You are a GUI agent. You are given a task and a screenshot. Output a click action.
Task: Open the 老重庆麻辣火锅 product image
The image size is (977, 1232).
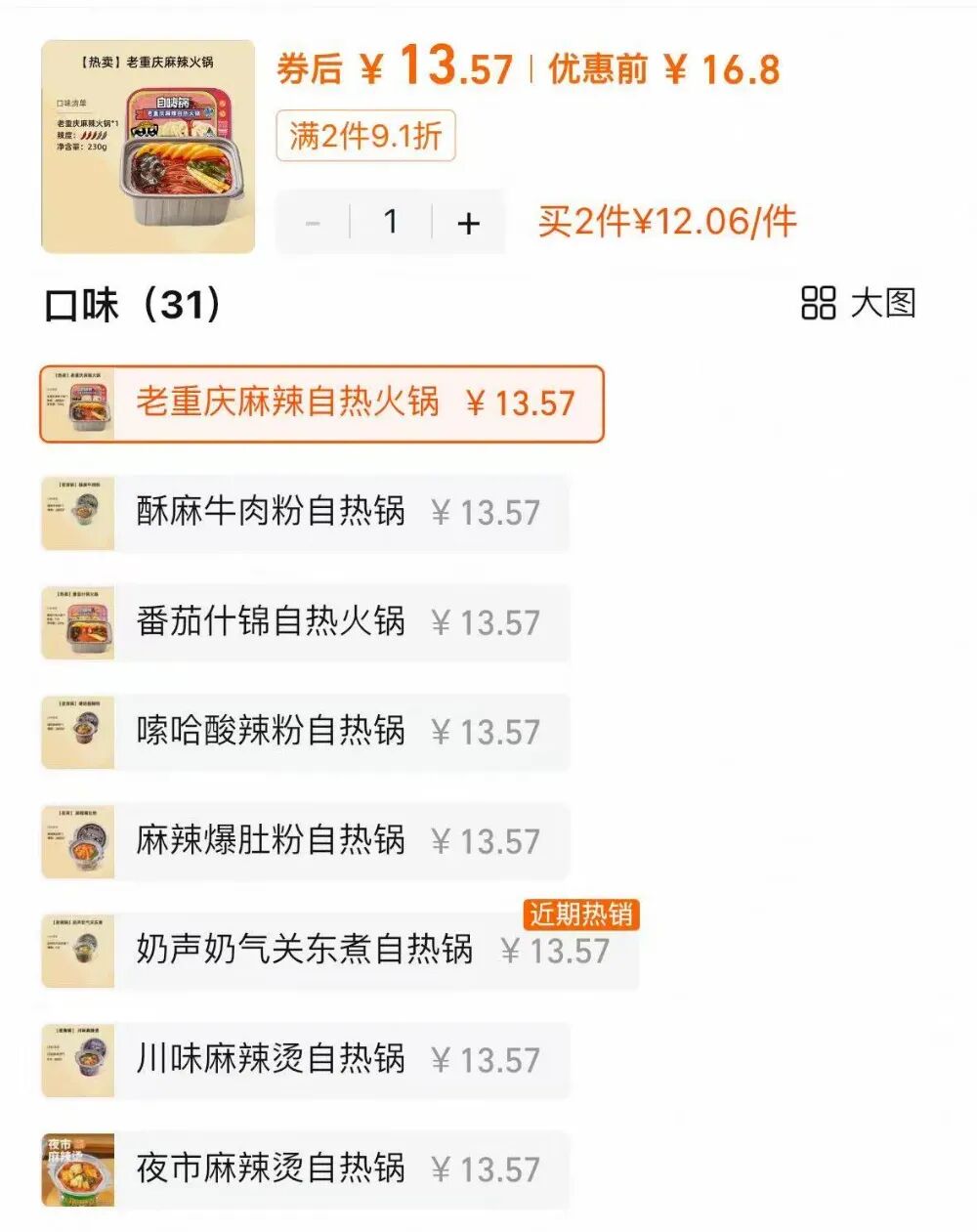click(148, 147)
